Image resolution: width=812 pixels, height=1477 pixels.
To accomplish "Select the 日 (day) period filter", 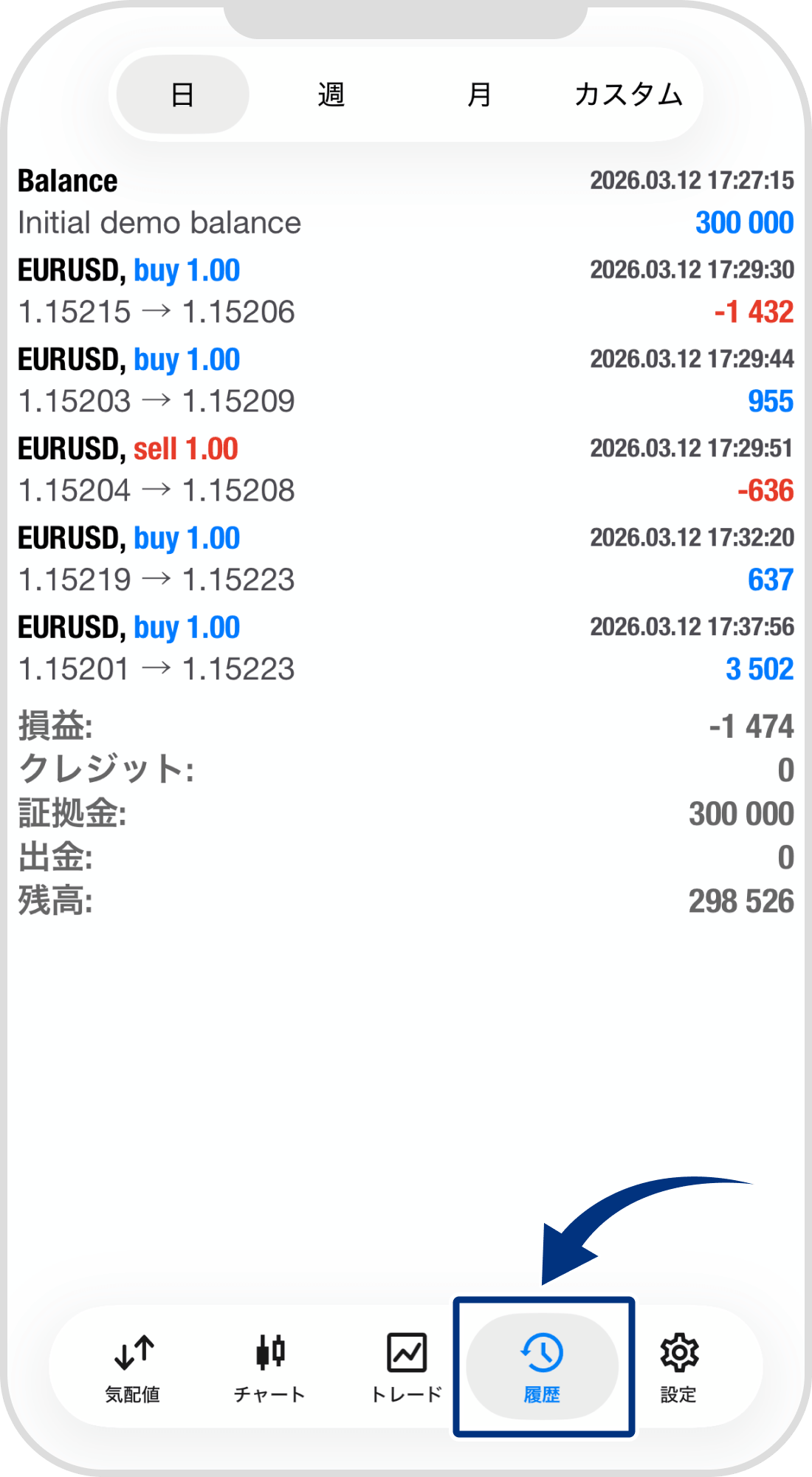I will coord(182,95).
